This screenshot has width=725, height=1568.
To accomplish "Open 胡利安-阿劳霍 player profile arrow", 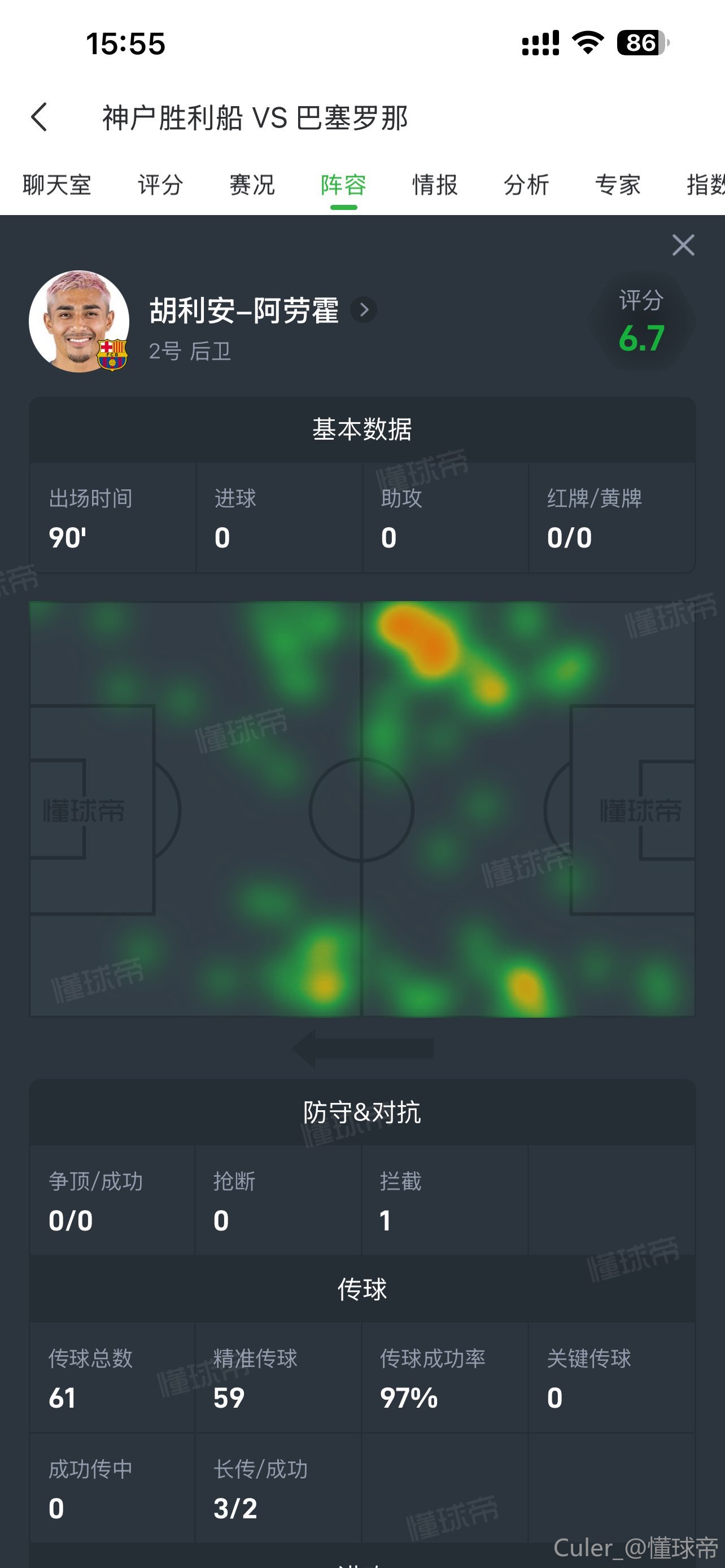I will click(x=364, y=310).
